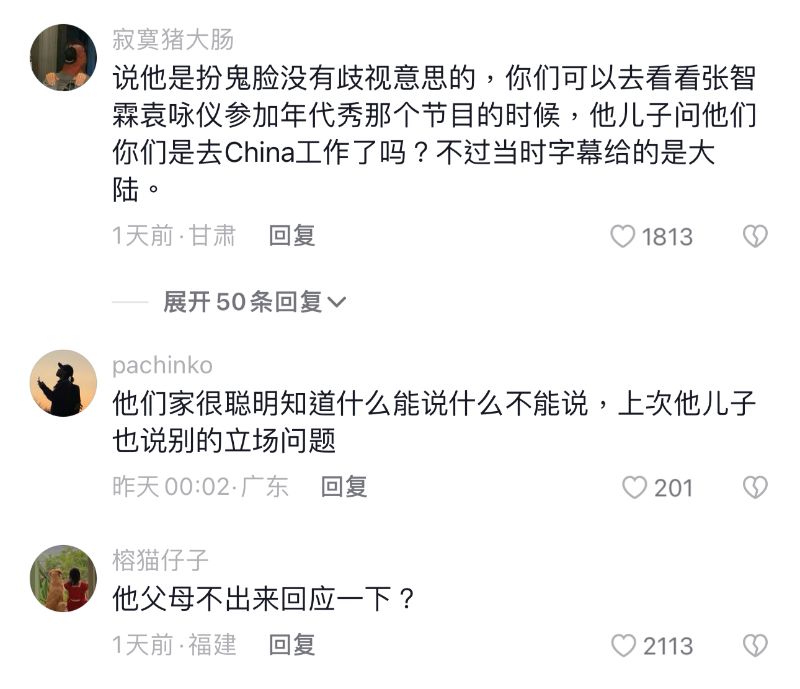
Task: Reply to 榕猫仔子's comment
Action: point(292,645)
